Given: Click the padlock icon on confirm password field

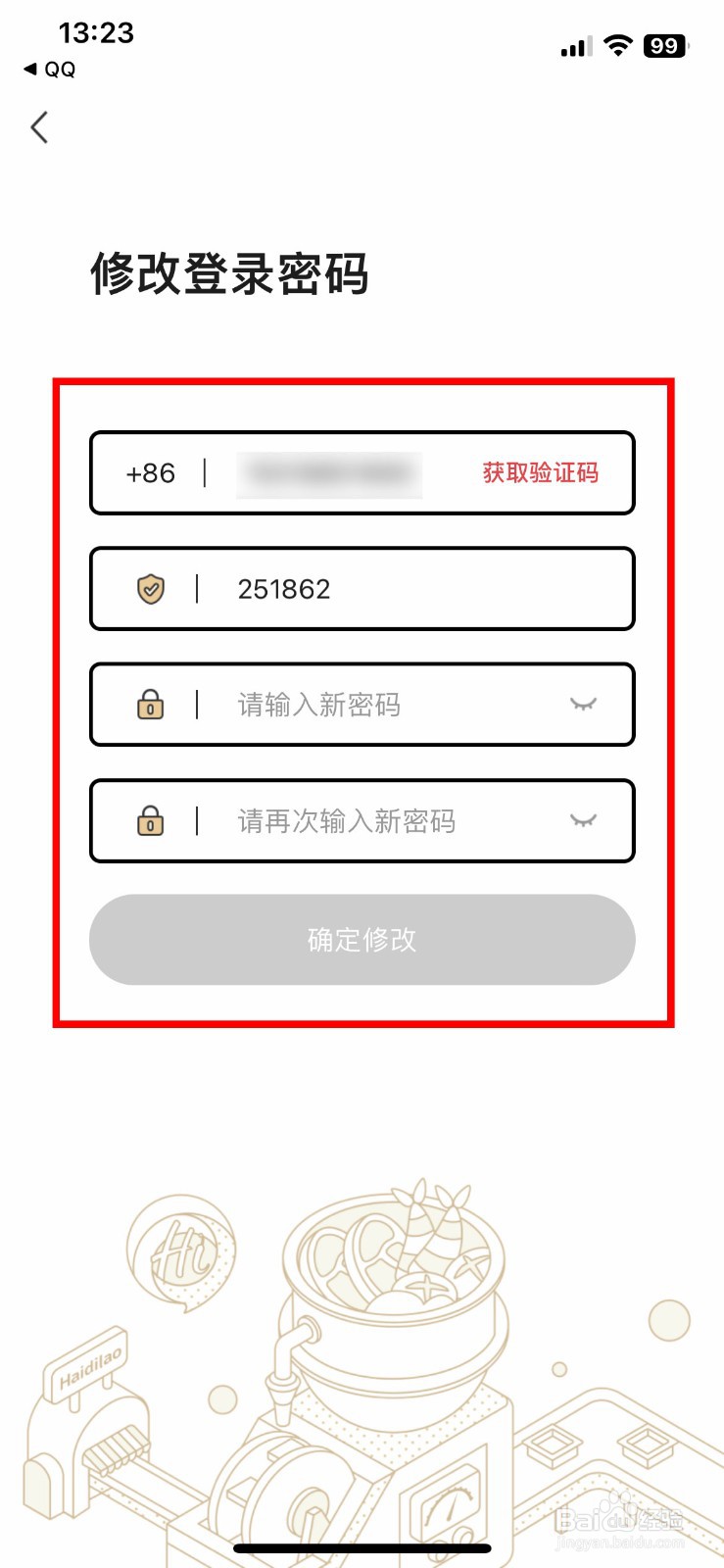Looking at the screenshot, I should click(x=150, y=821).
